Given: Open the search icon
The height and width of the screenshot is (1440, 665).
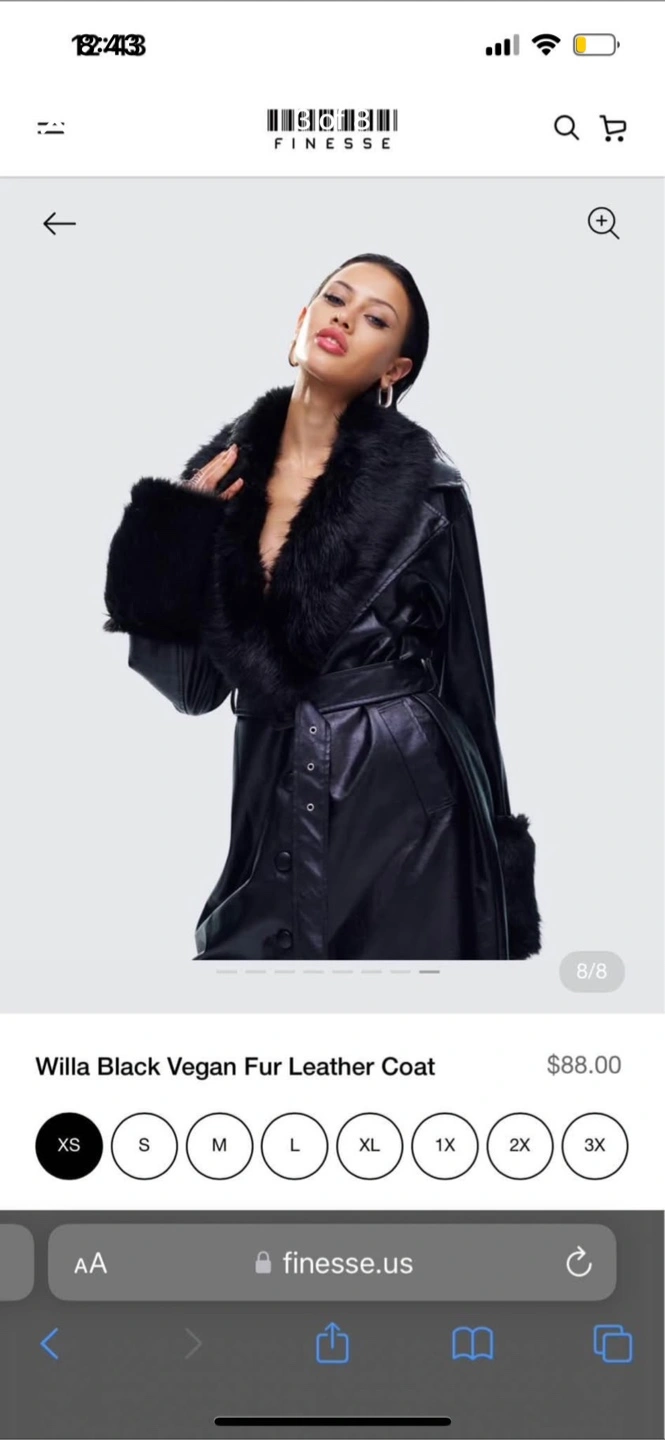Looking at the screenshot, I should click(x=566, y=128).
